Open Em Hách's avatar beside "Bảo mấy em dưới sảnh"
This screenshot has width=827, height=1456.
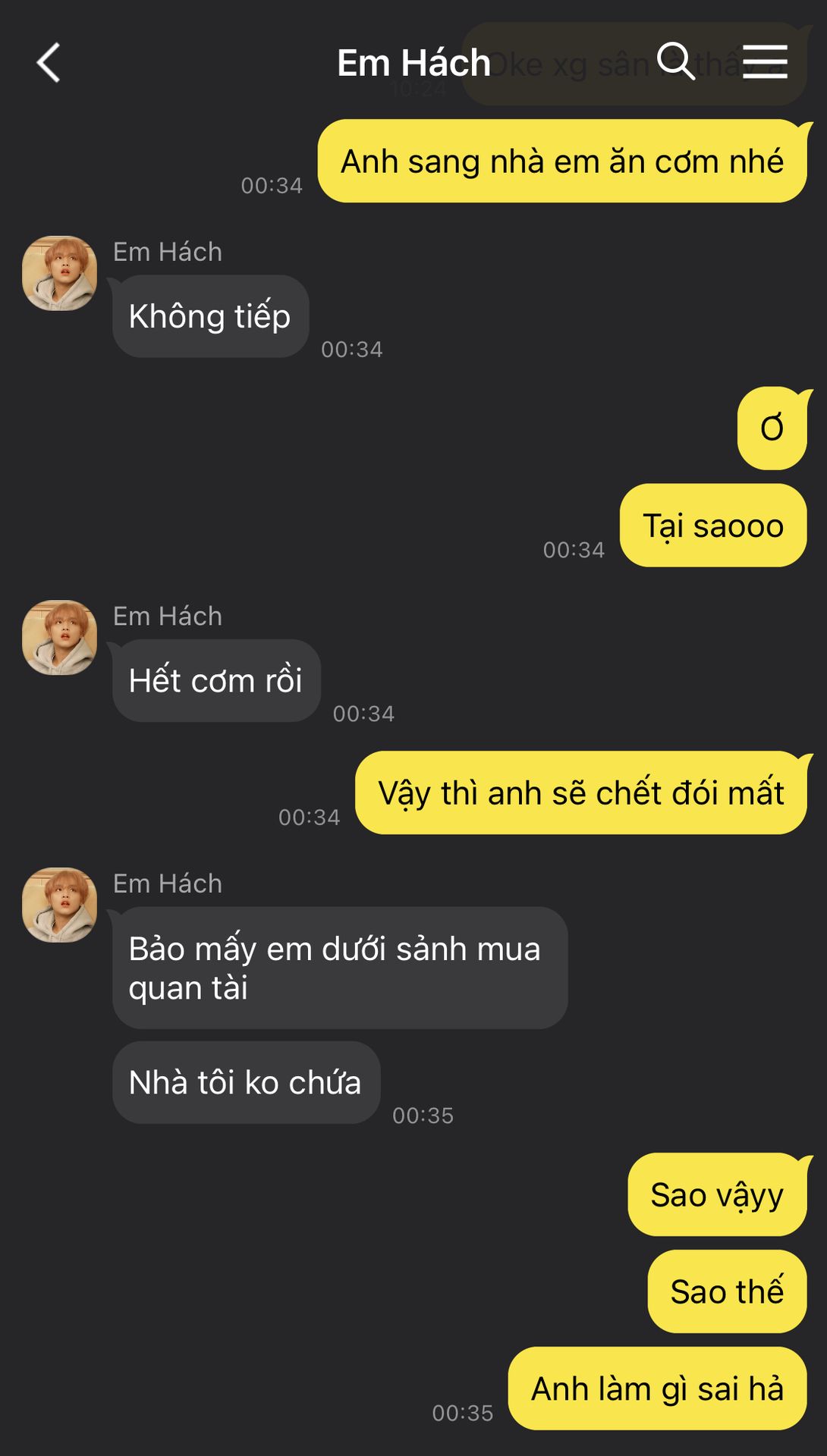pos(59,905)
